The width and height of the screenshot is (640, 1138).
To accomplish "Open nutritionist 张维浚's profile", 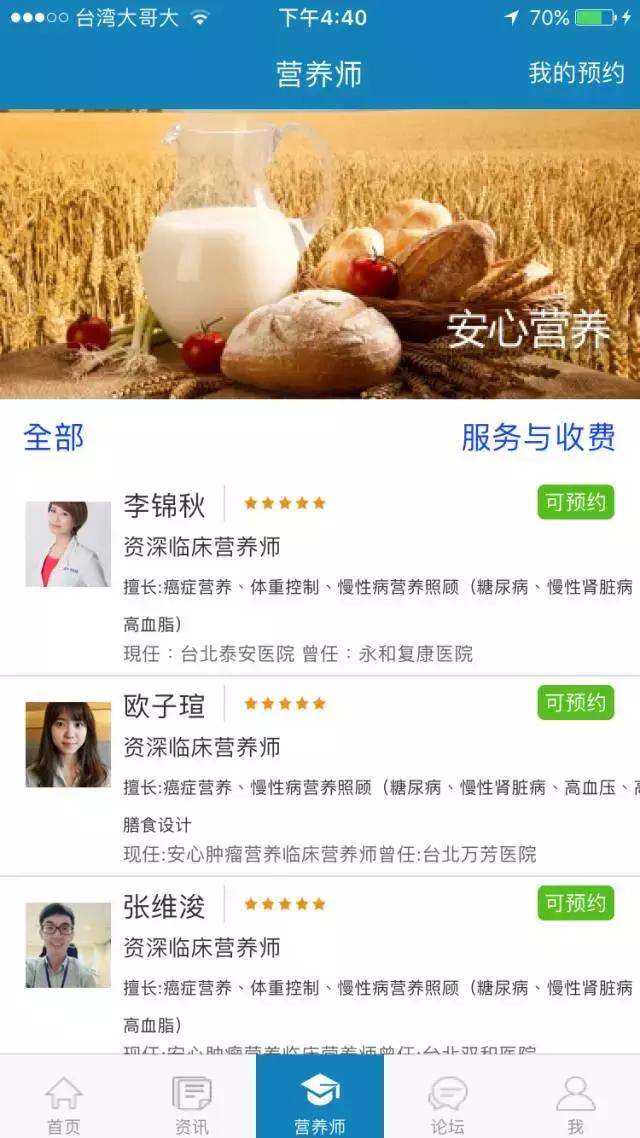I will [x=165, y=907].
